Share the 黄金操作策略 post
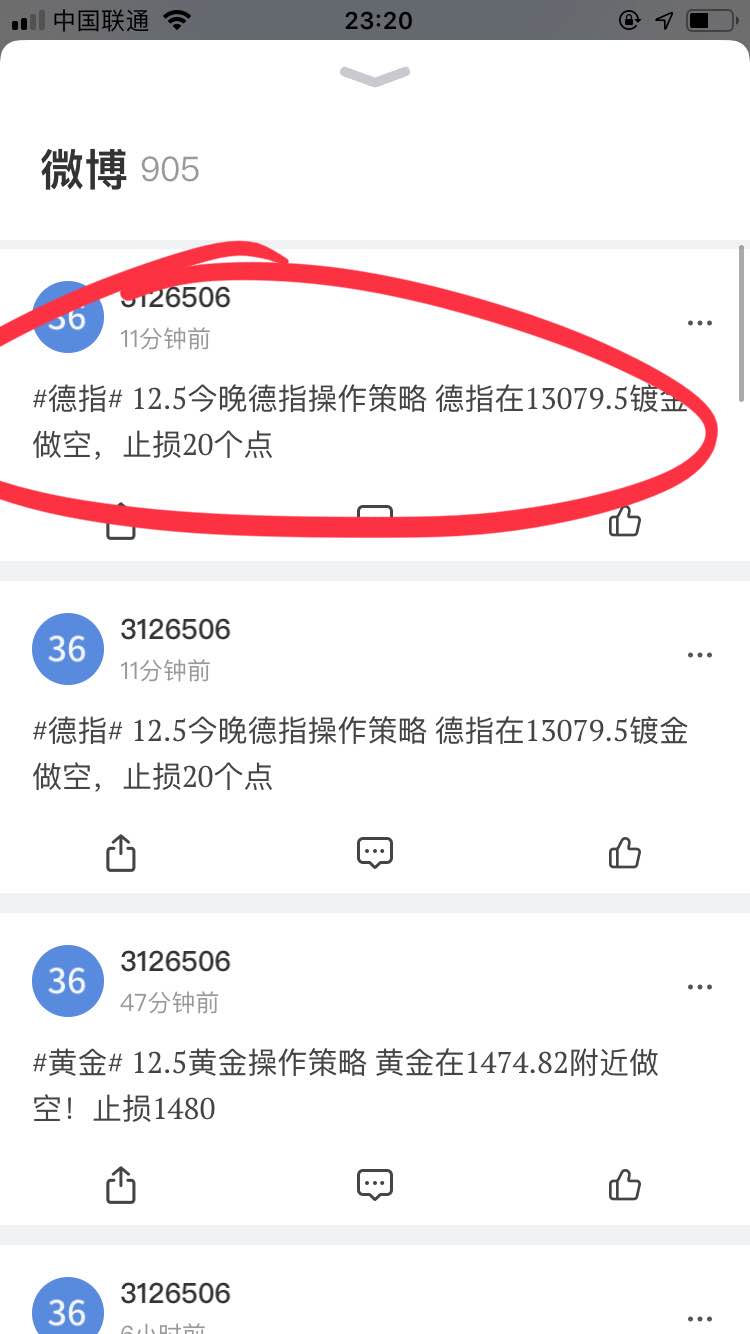 click(121, 1185)
